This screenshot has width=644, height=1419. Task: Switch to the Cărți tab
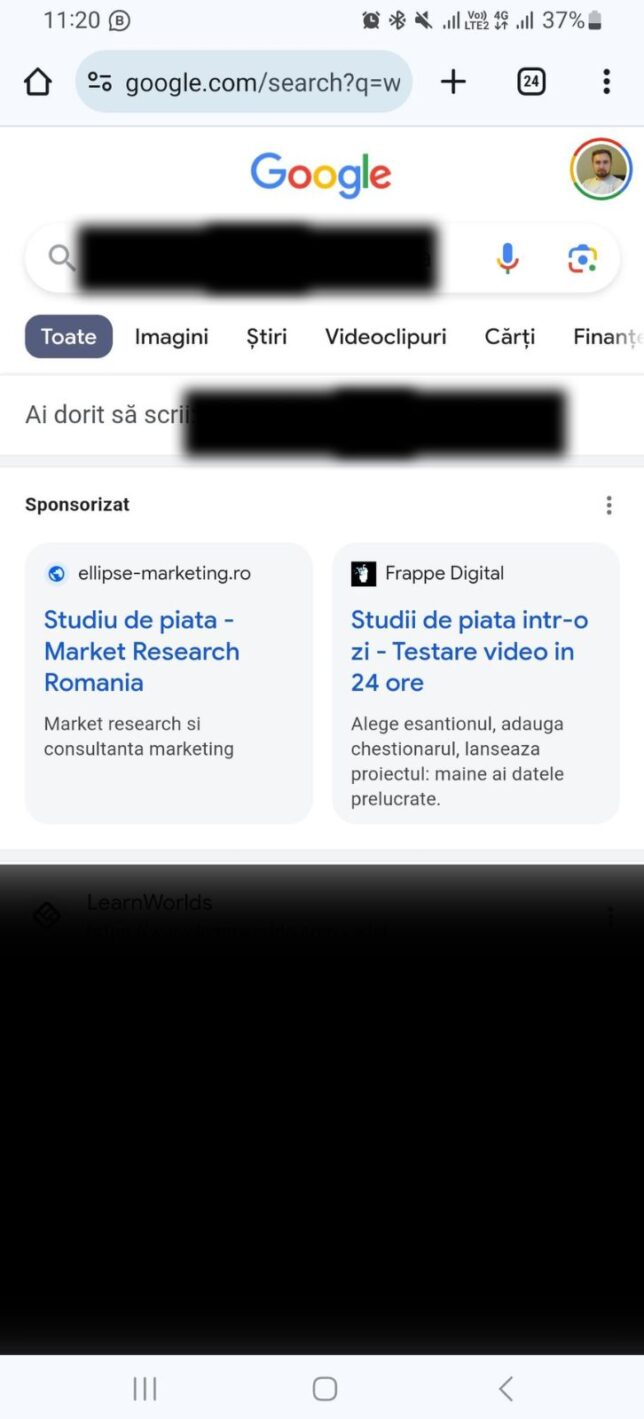click(x=510, y=337)
